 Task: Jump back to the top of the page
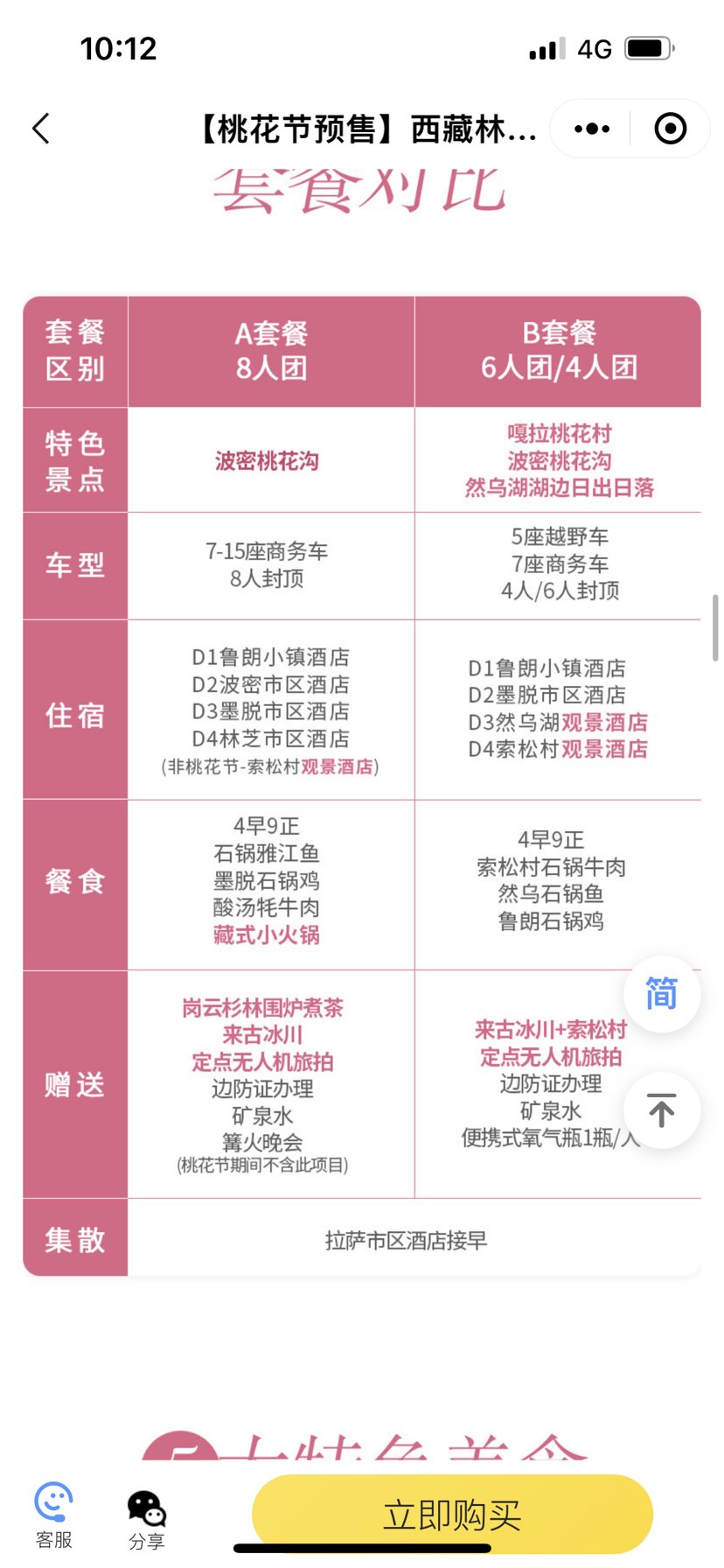[661, 1110]
